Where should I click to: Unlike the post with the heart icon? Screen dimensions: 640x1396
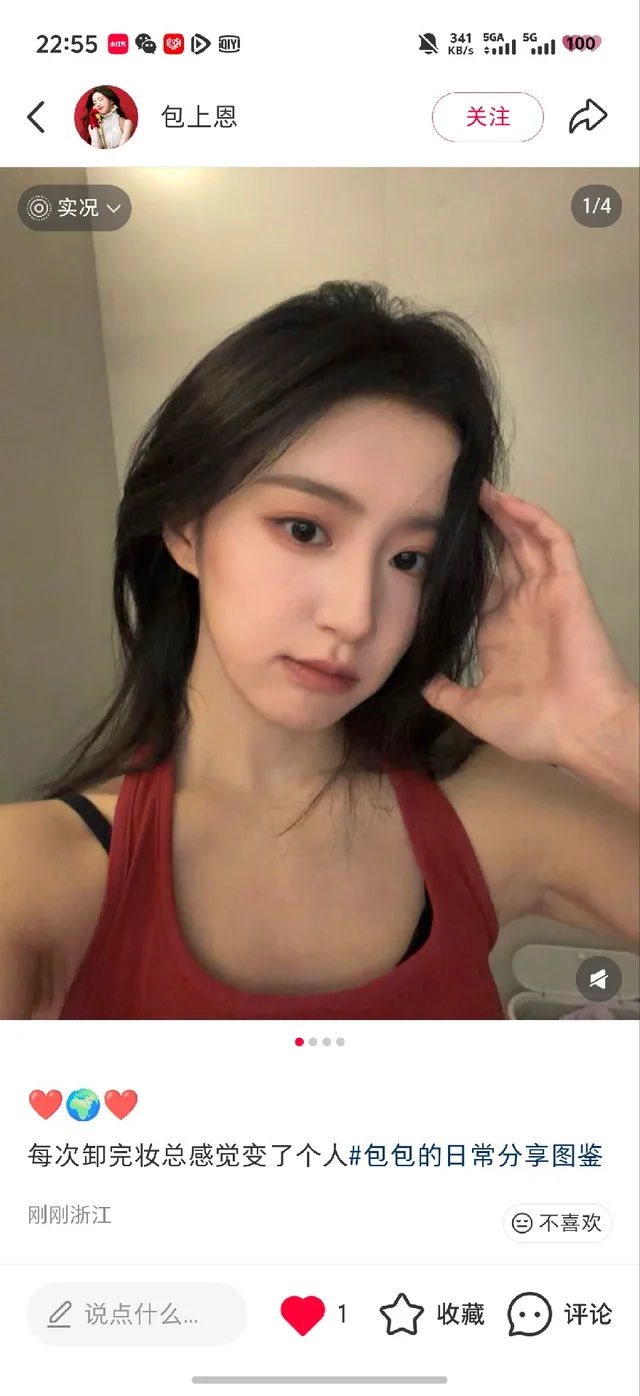[303, 1314]
